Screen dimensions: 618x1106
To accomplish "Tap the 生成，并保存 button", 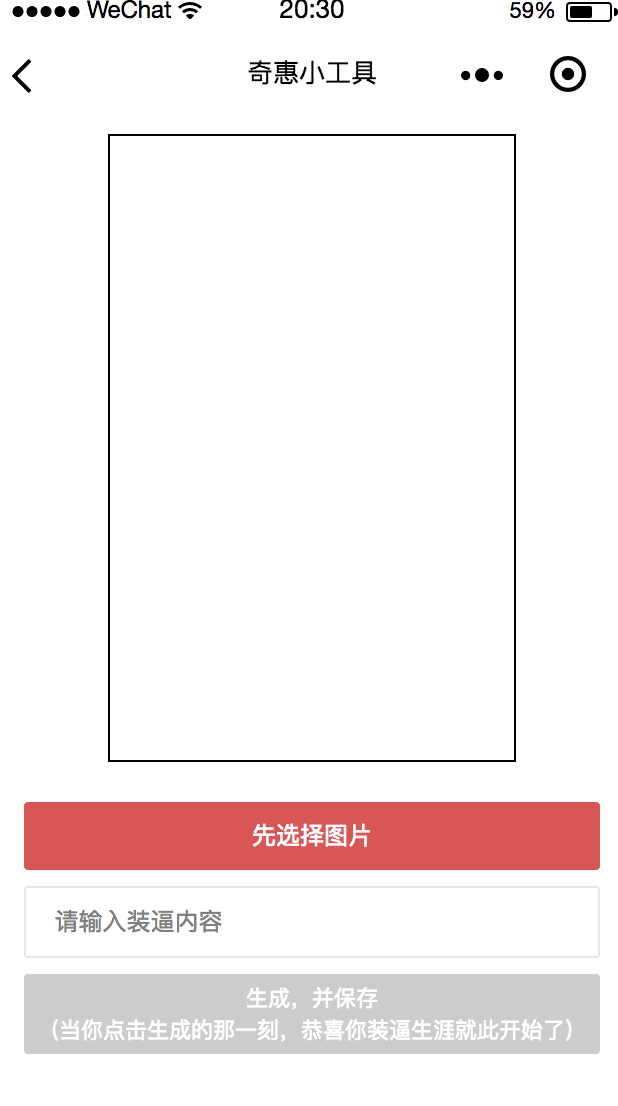I will (x=311, y=1013).
